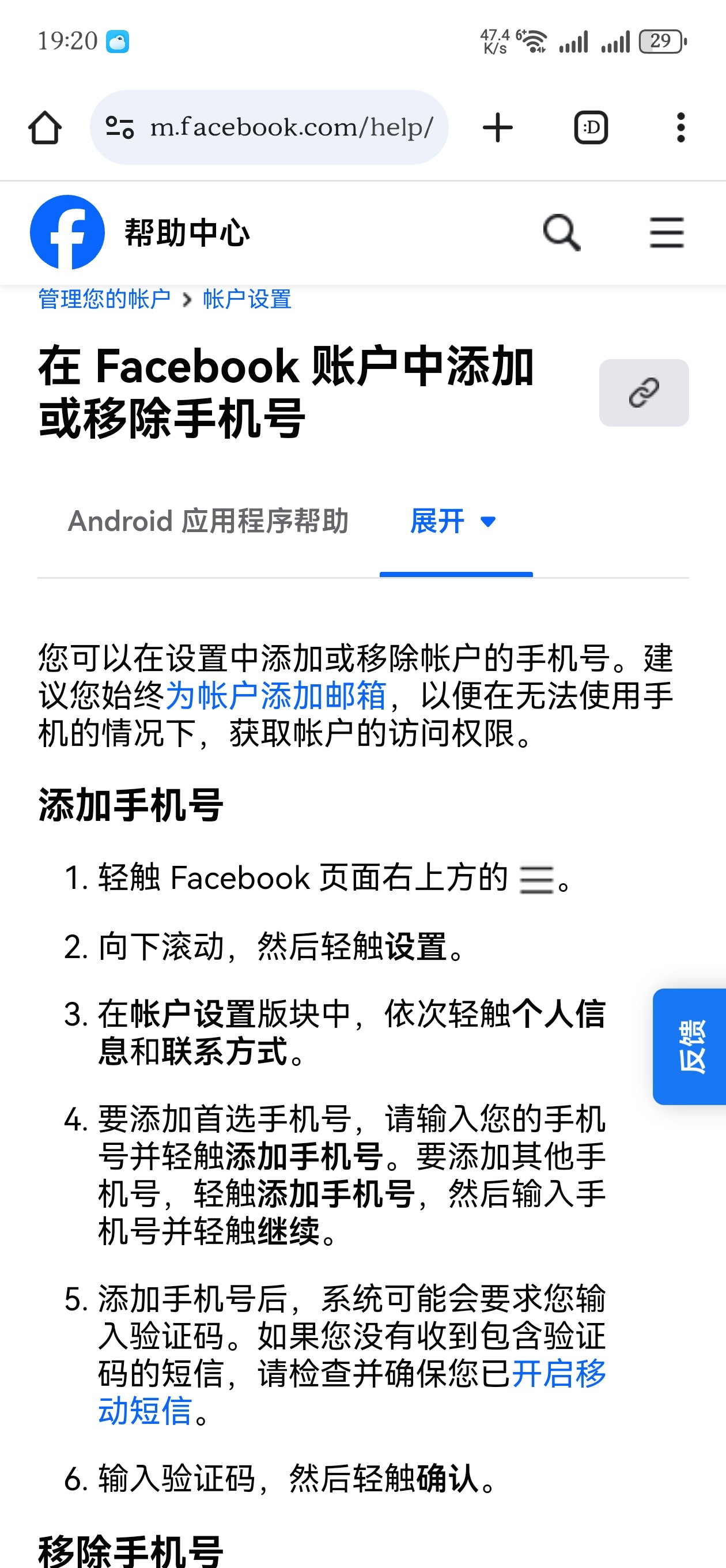This screenshot has height=1568, width=726.
Task: Open the 开启移动短信 link
Action: (x=557, y=1374)
